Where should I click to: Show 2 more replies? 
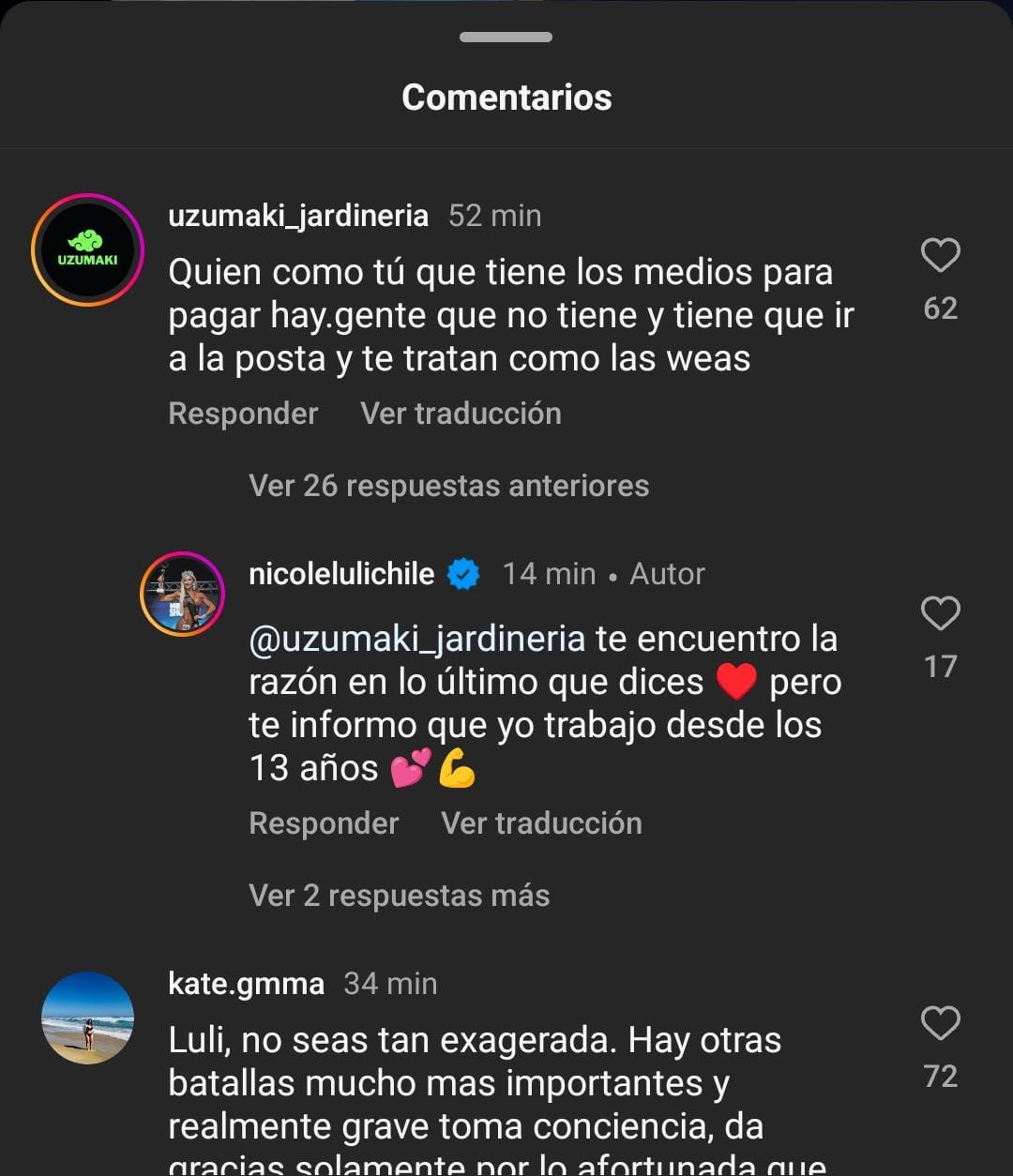tap(399, 896)
